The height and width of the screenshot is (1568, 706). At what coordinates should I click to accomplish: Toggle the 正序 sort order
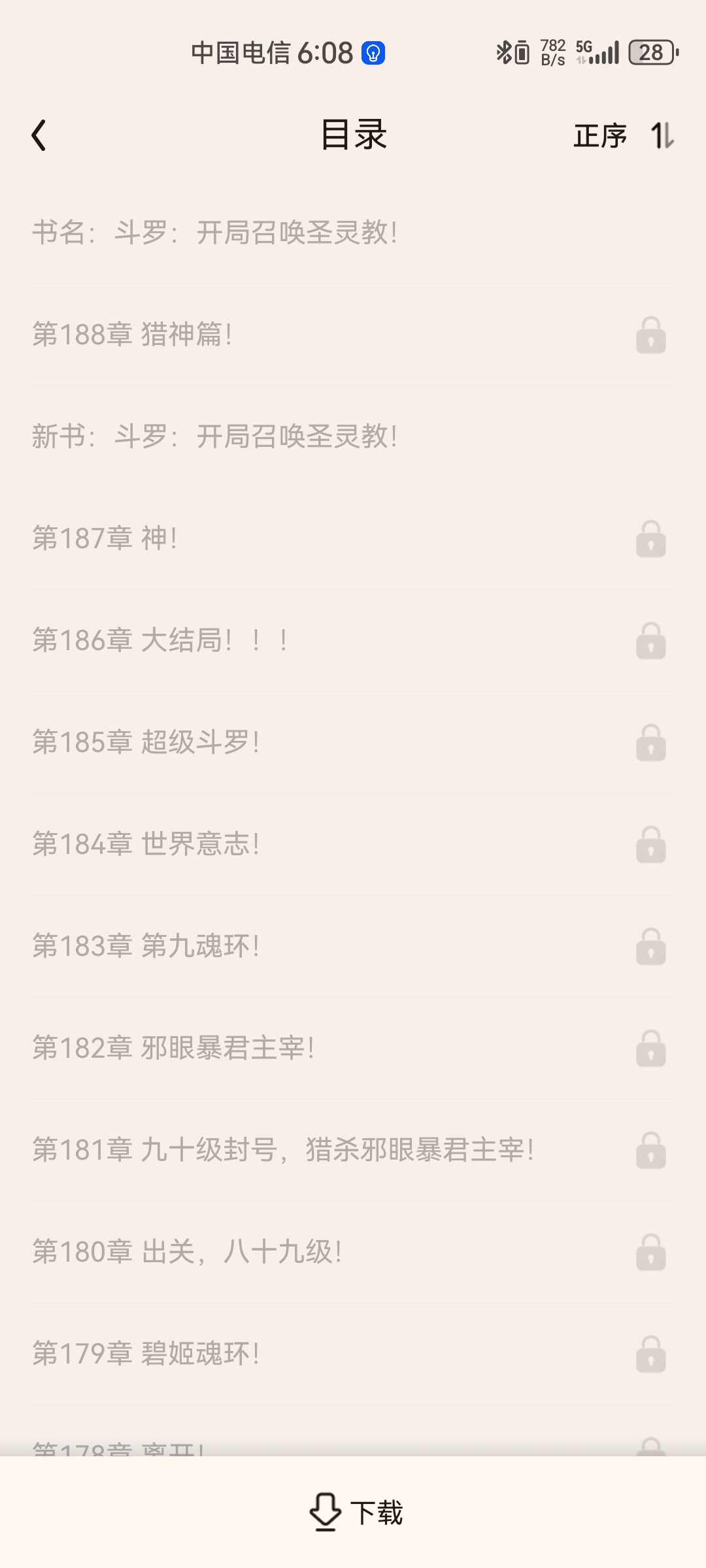click(624, 136)
